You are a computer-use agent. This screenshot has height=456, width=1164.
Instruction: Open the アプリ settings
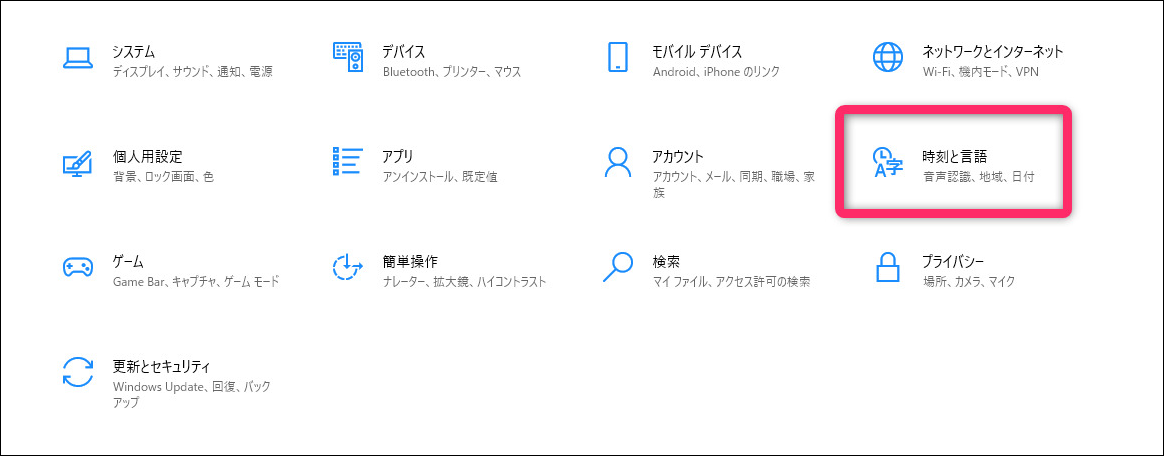click(x=397, y=157)
